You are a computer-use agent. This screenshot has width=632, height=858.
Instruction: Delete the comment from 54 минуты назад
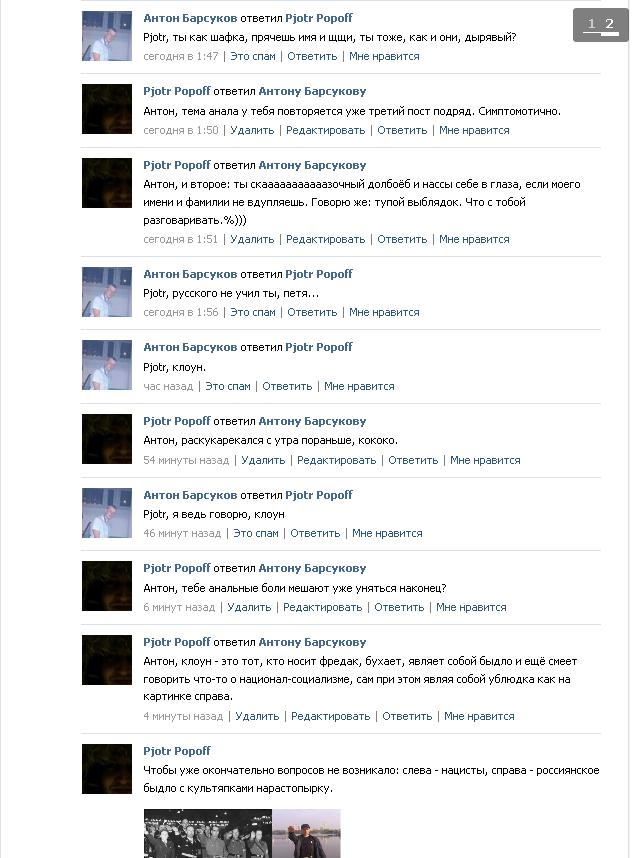[x=263, y=460]
